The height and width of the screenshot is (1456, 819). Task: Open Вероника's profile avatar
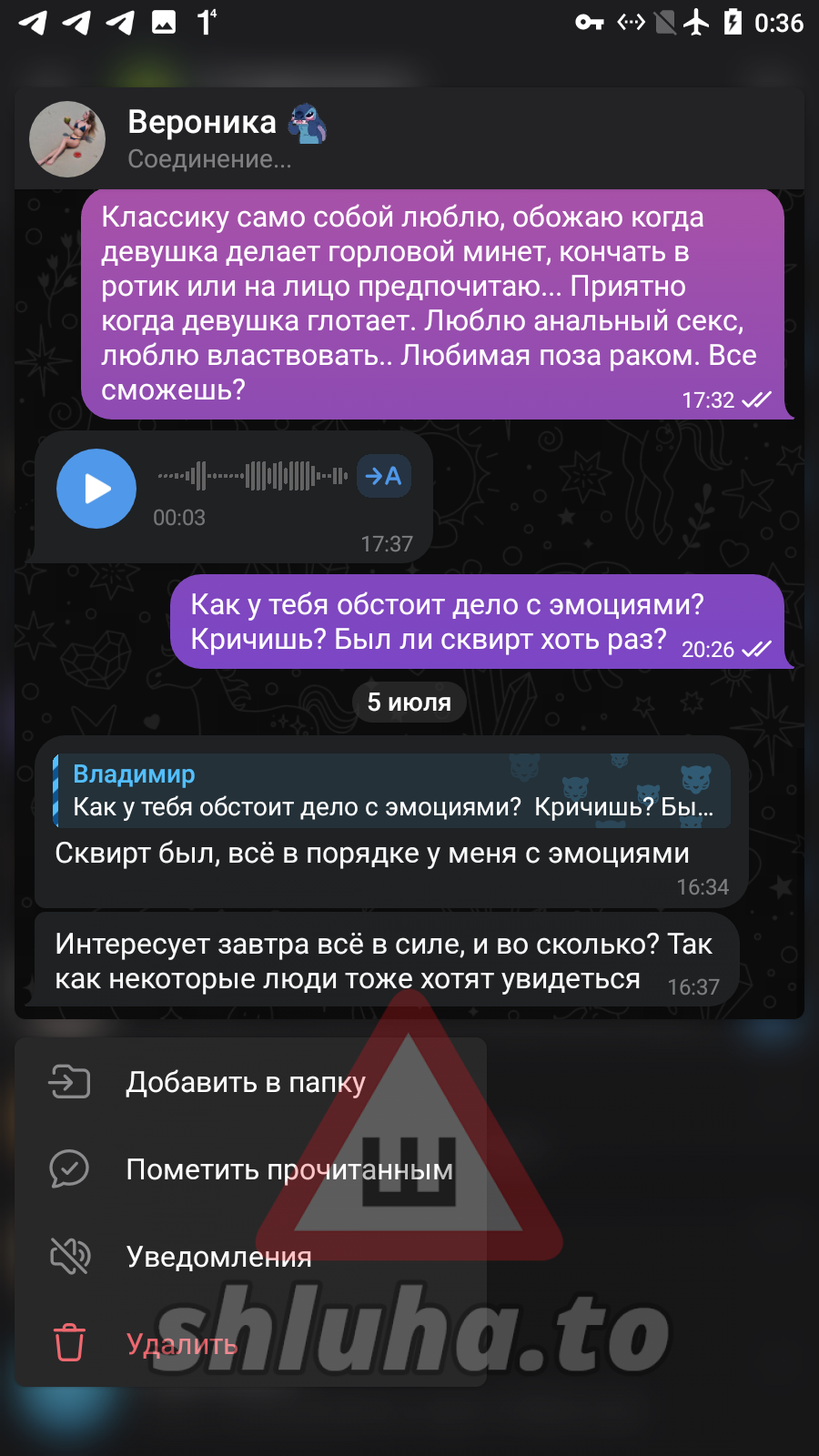click(67, 139)
